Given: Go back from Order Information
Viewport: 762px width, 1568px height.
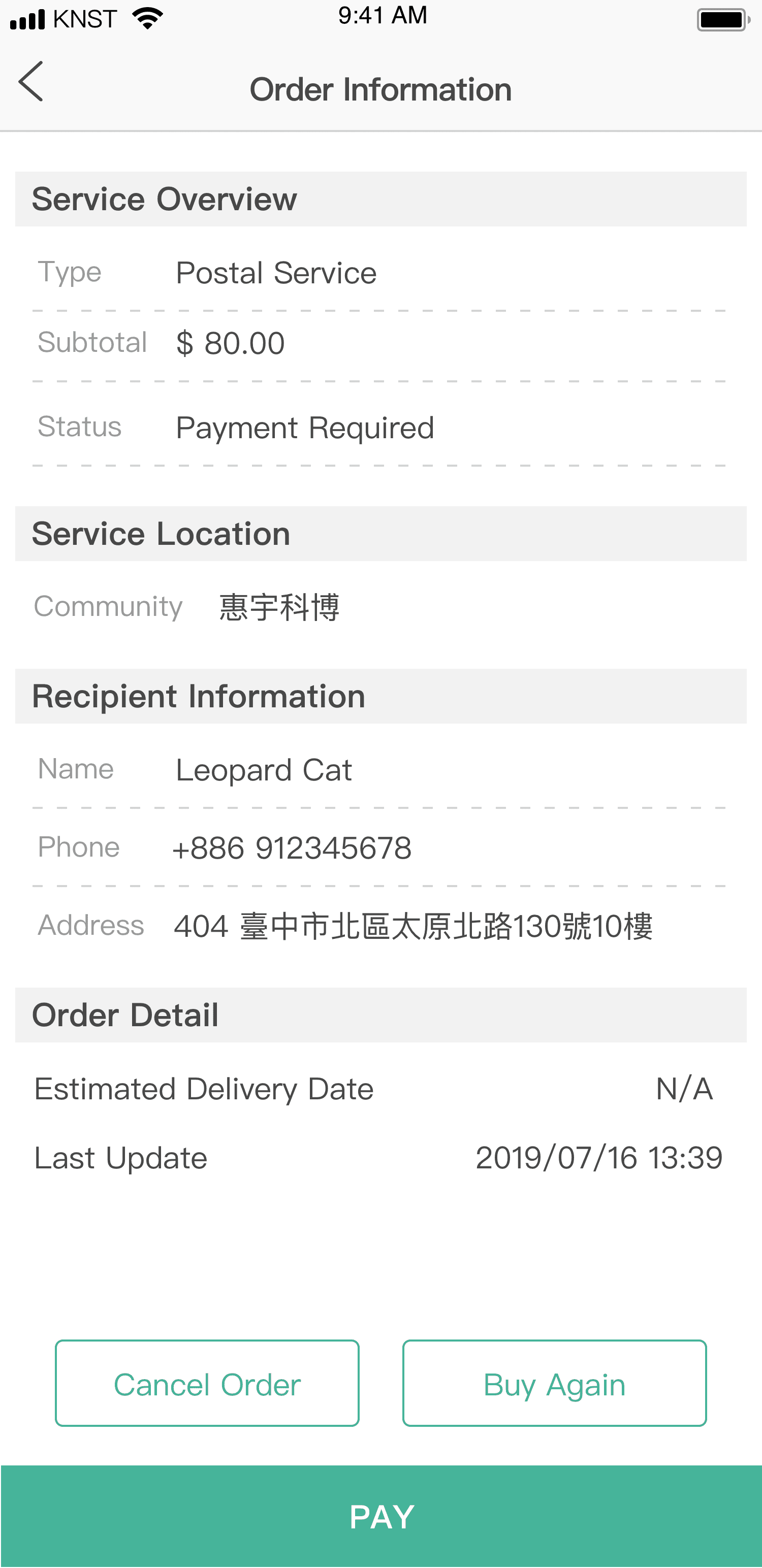Looking at the screenshot, I should tap(30, 81).
